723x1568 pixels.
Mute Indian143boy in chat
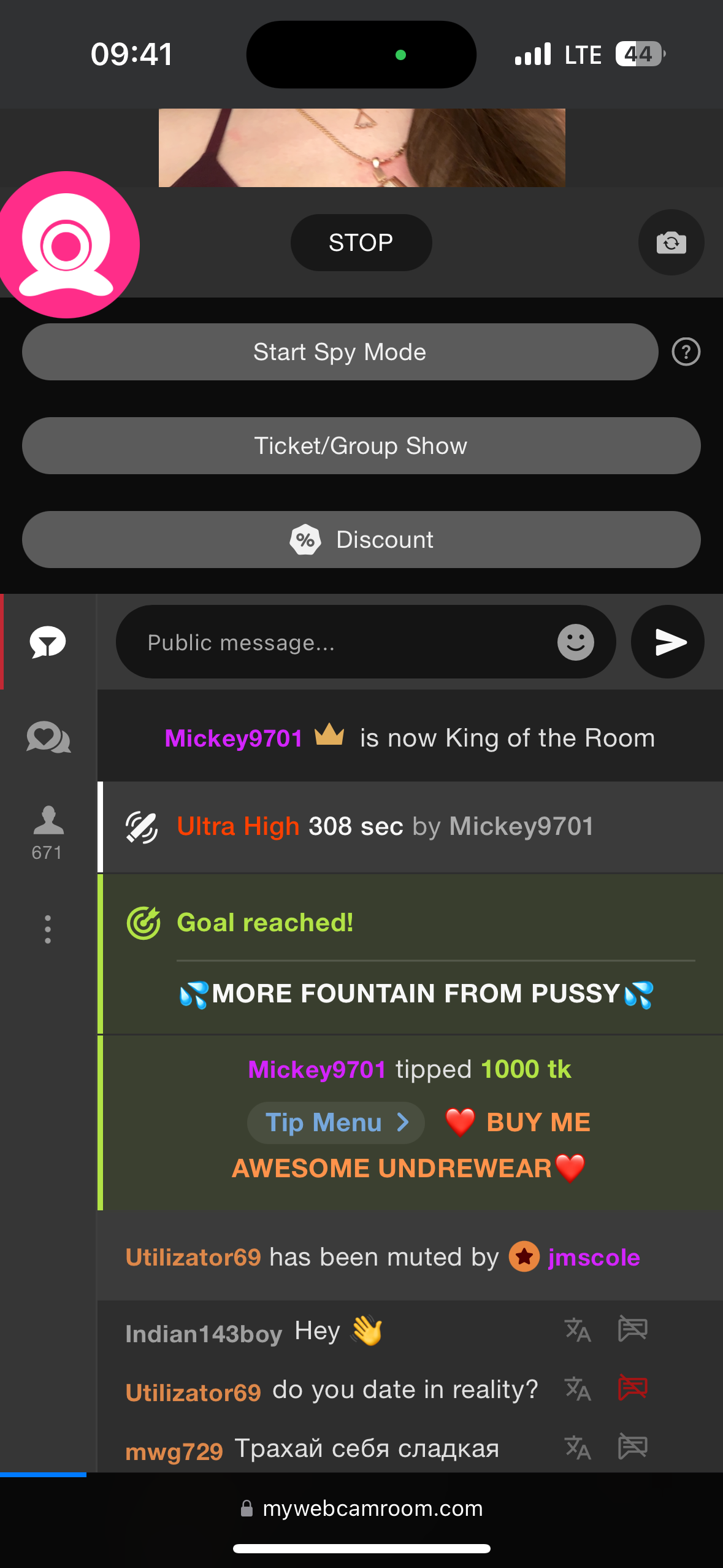(632, 1329)
